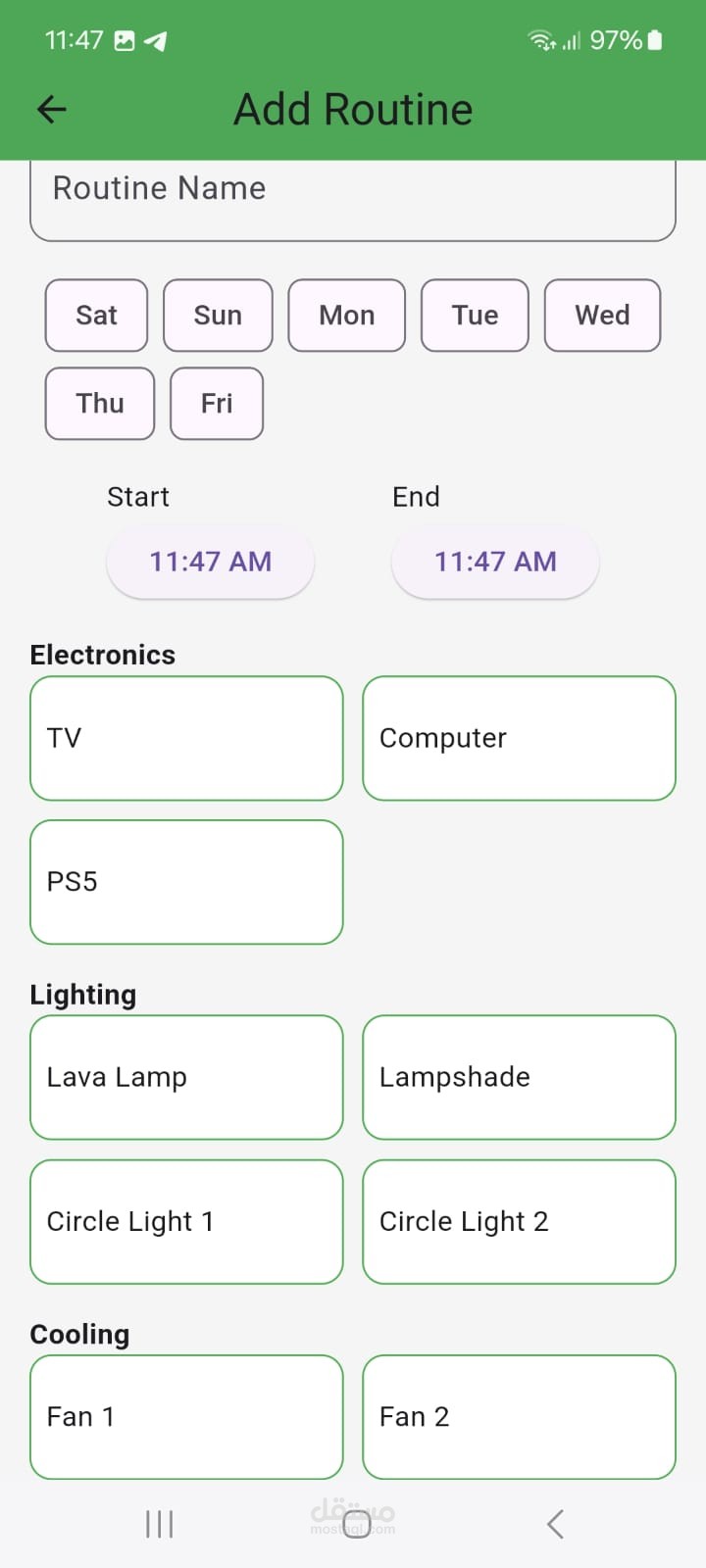Choose Circle Light 2
Viewport: 706px width, 1568px height.
tap(519, 1221)
